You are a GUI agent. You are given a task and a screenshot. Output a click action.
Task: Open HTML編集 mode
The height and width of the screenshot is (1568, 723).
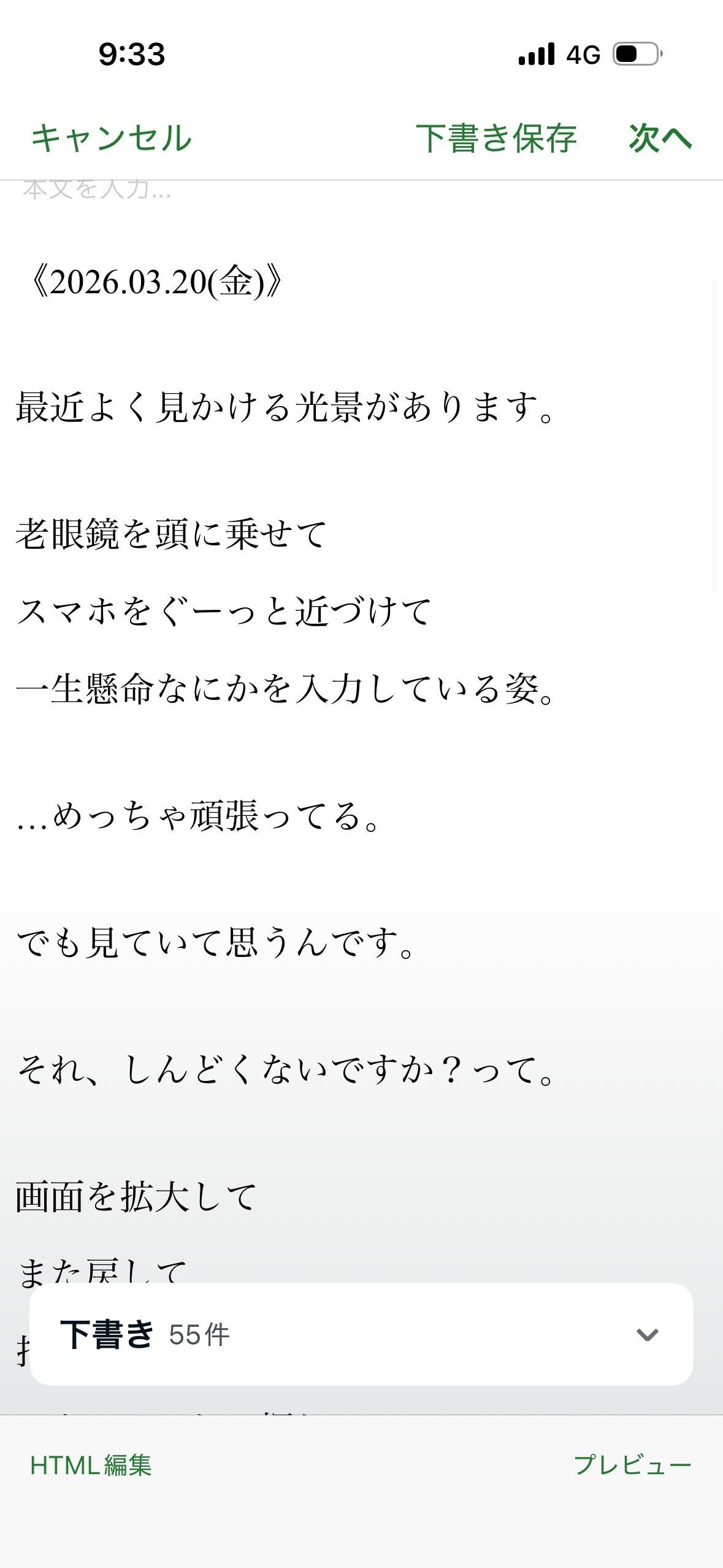coord(91,1465)
